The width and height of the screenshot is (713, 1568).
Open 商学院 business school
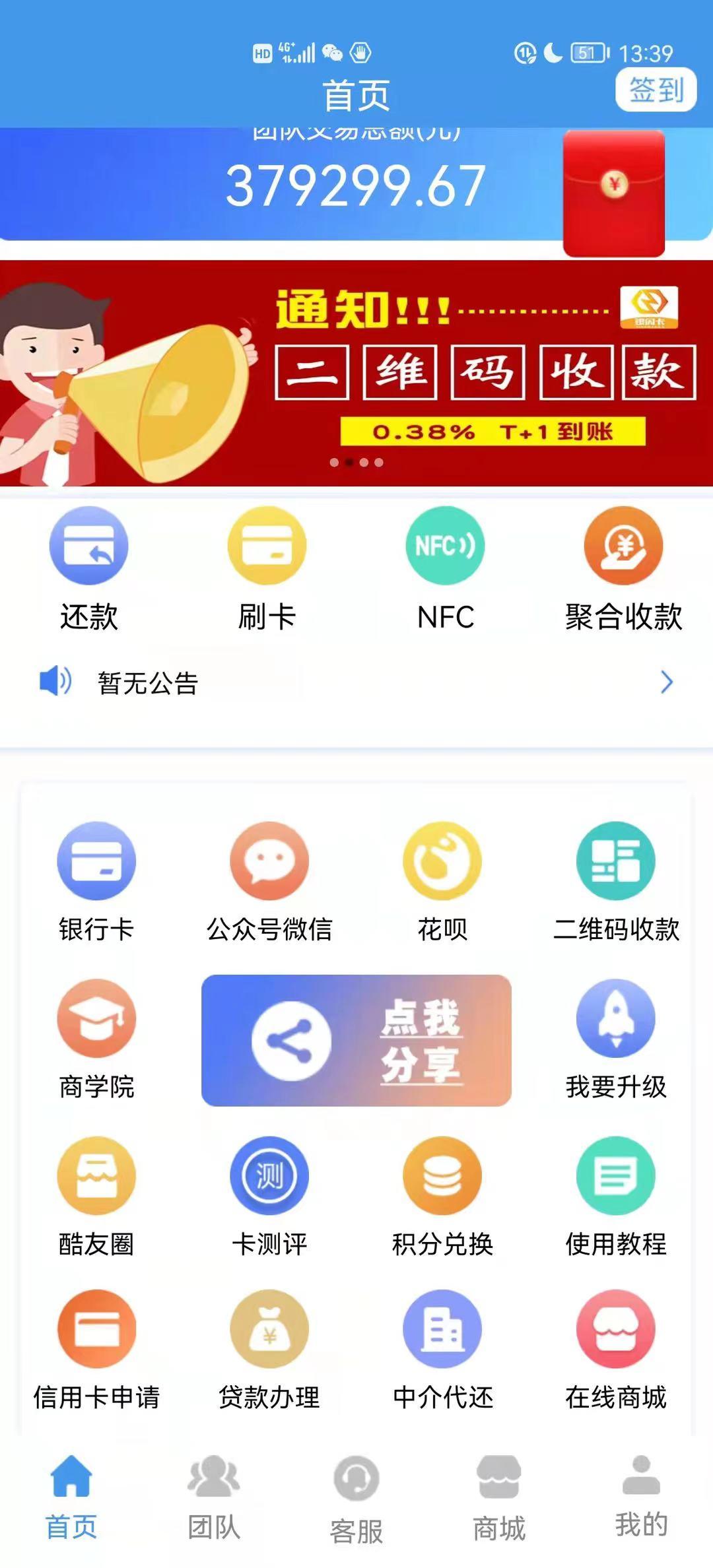click(96, 1038)
